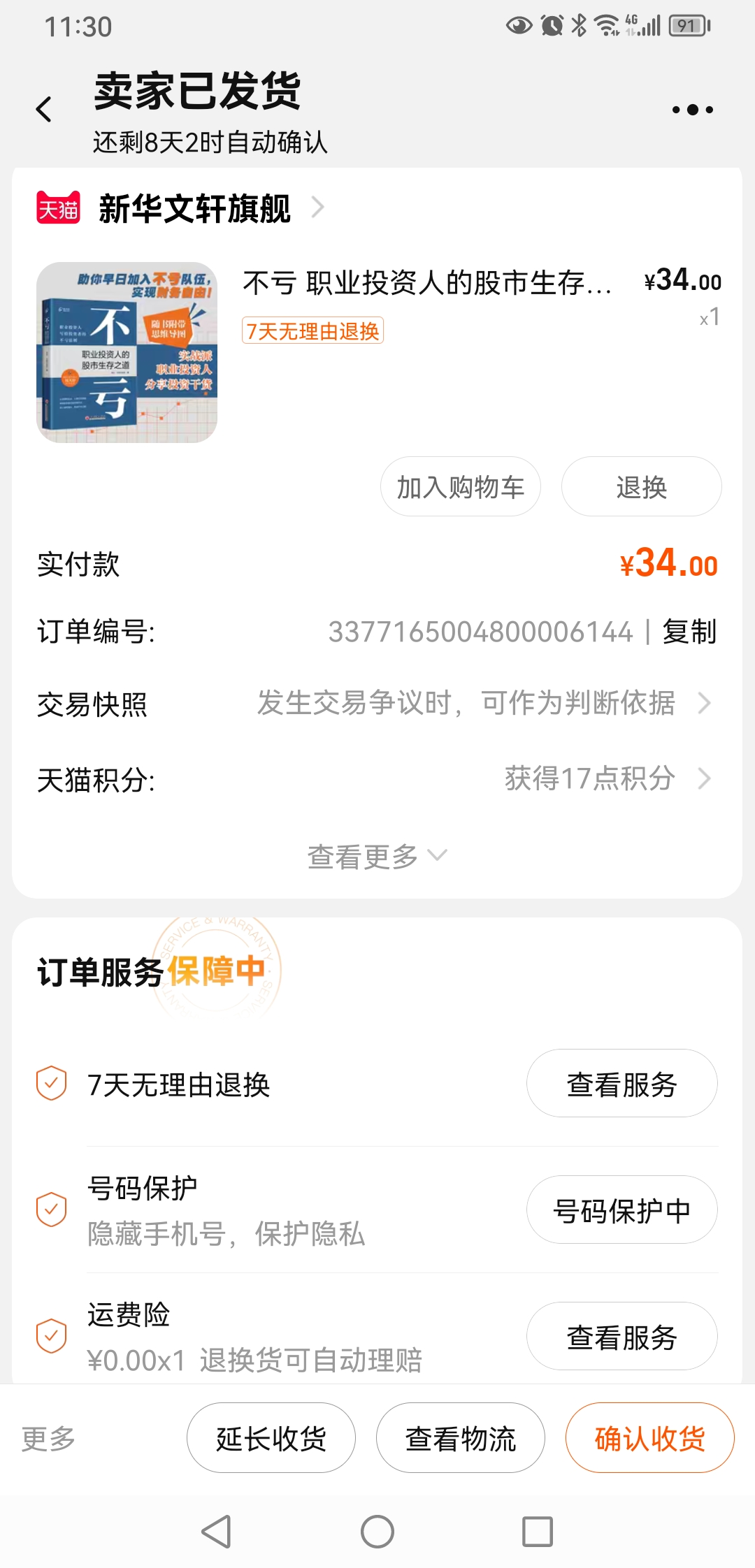Open the three-dot overflow menu
Viewport: 755px width, 1568px height.
[692, 110]
